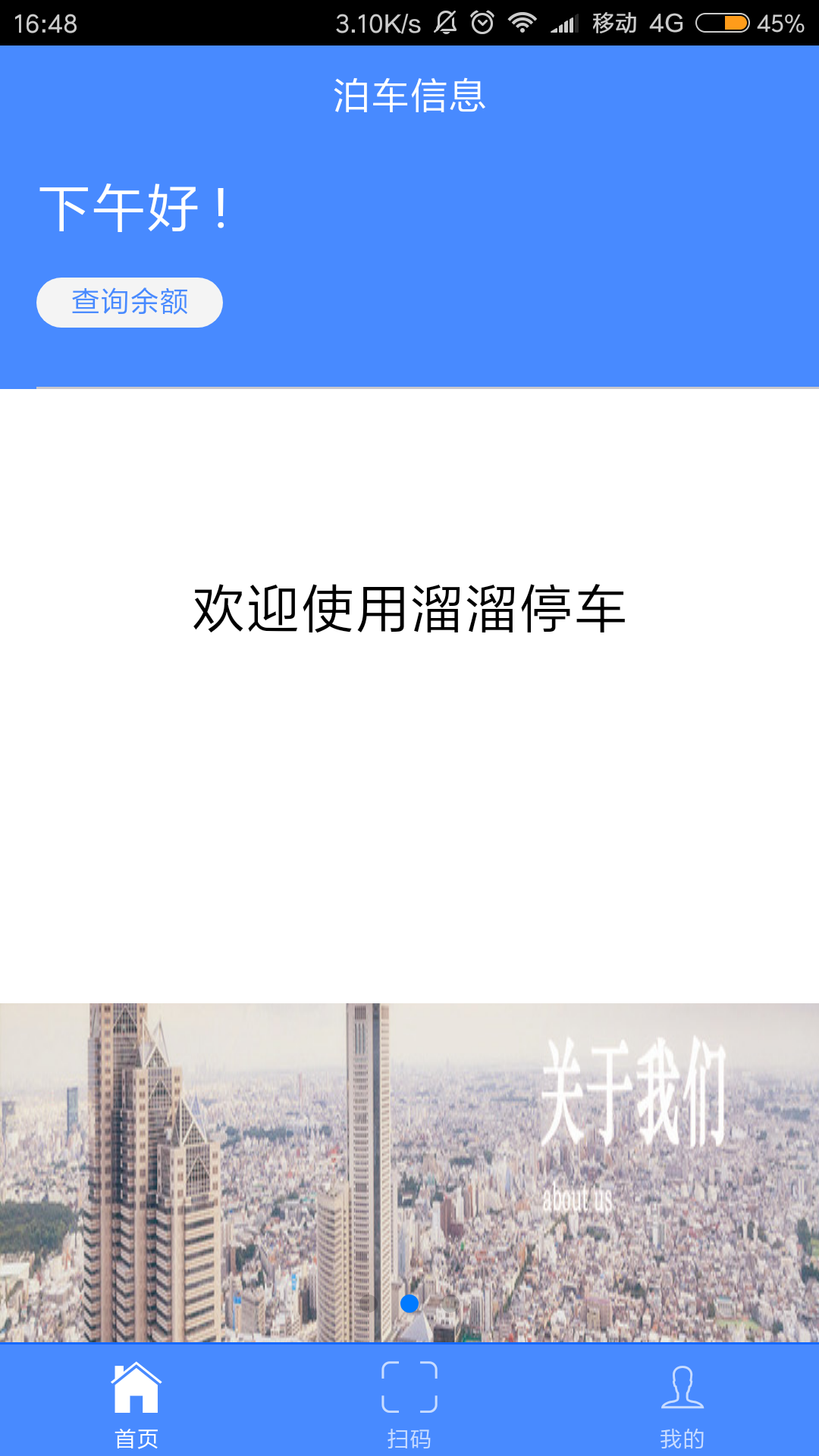This screenshot has height=1456, width=819.
Task: Select the banner page indicator dot
Action: tap(409, 1304)
